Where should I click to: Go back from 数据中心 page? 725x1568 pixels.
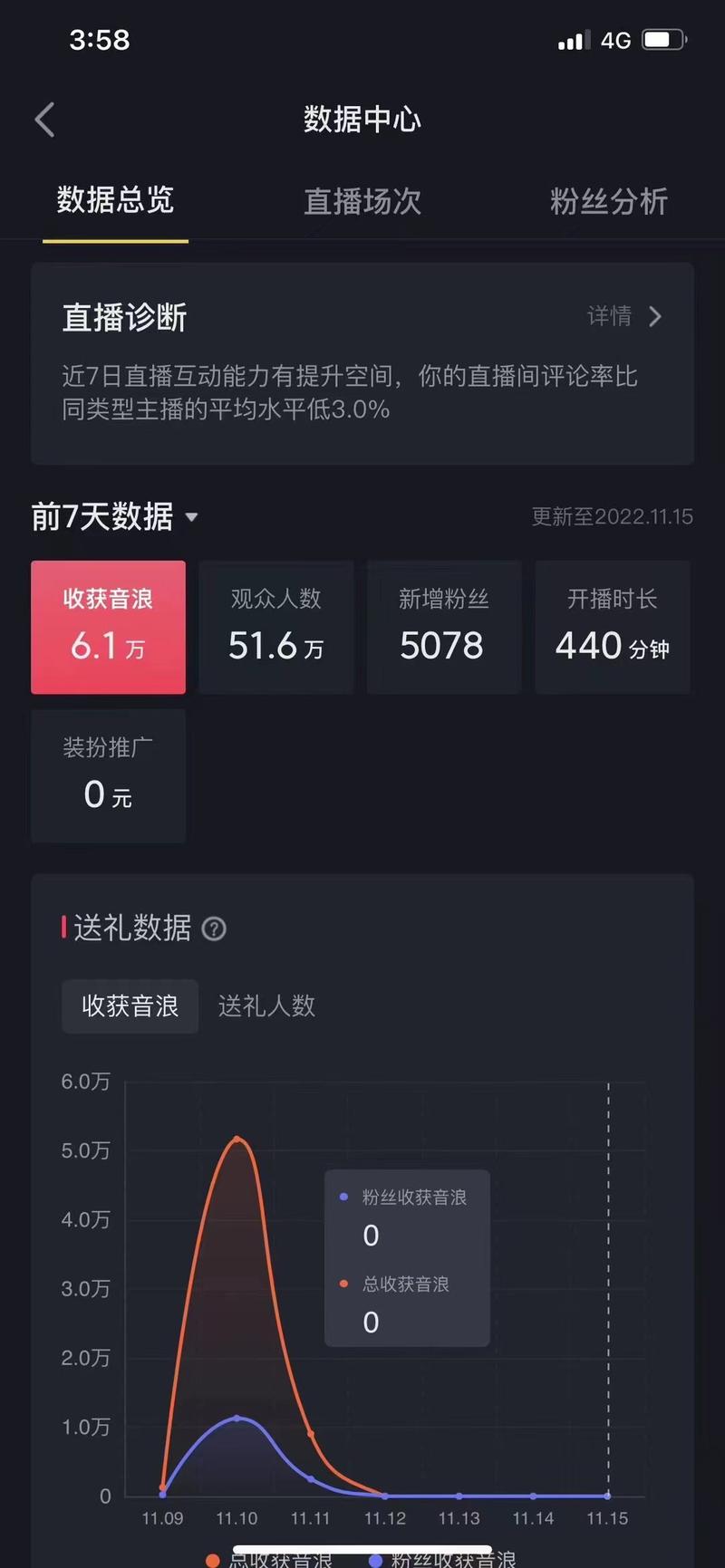click(45, 120)
